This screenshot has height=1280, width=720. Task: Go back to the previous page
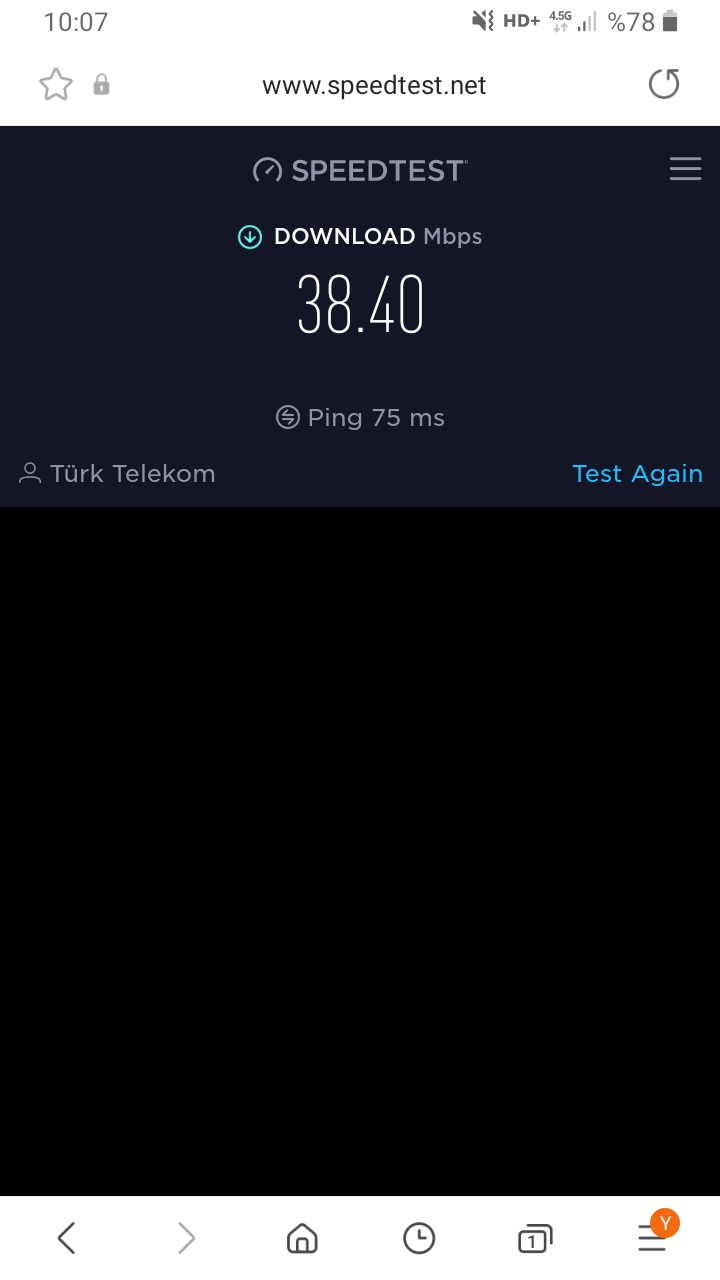tap(66, 1239)
